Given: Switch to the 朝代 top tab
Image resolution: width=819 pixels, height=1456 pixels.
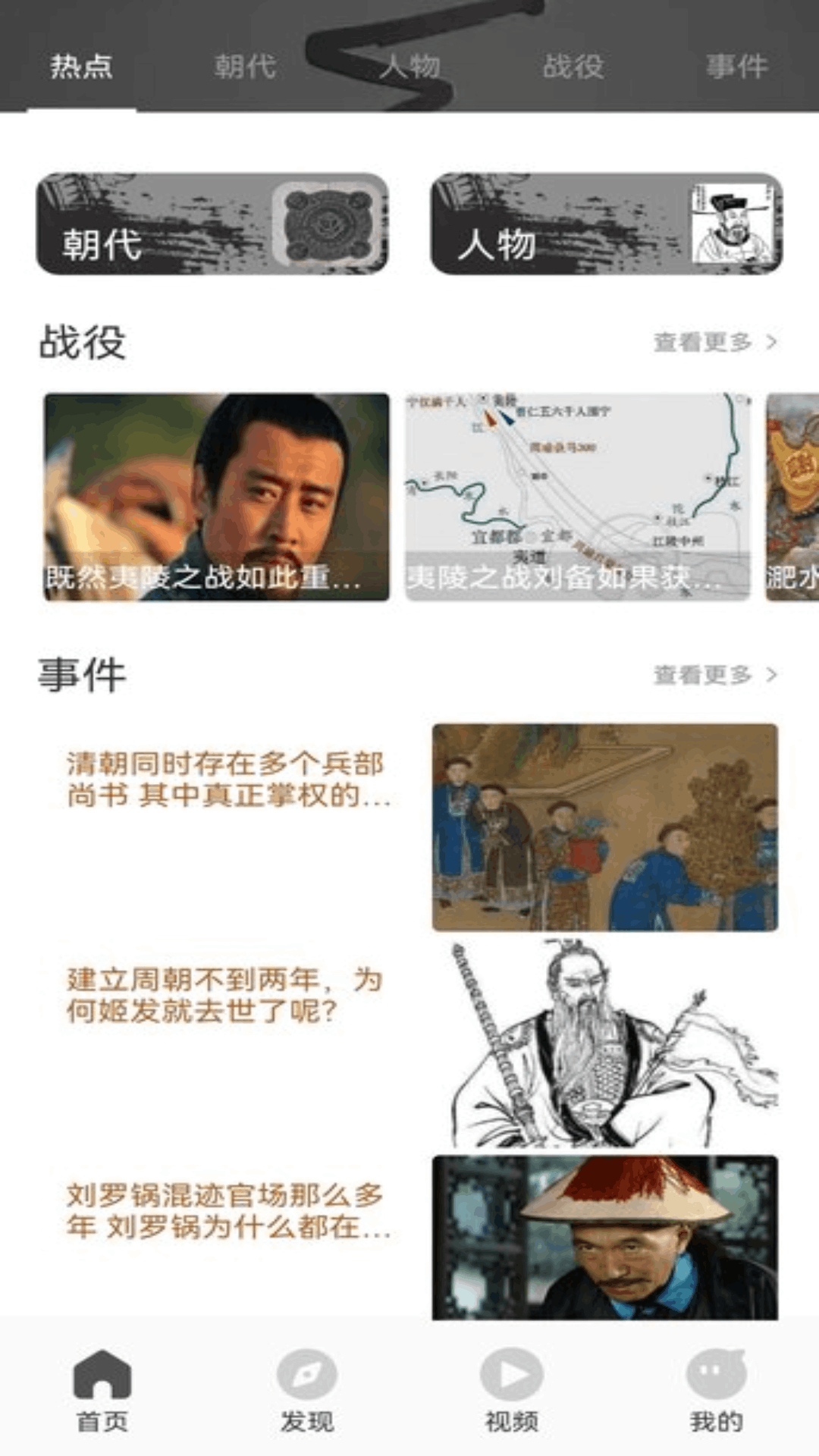Looking at the screenshot, I should point(245,67).
